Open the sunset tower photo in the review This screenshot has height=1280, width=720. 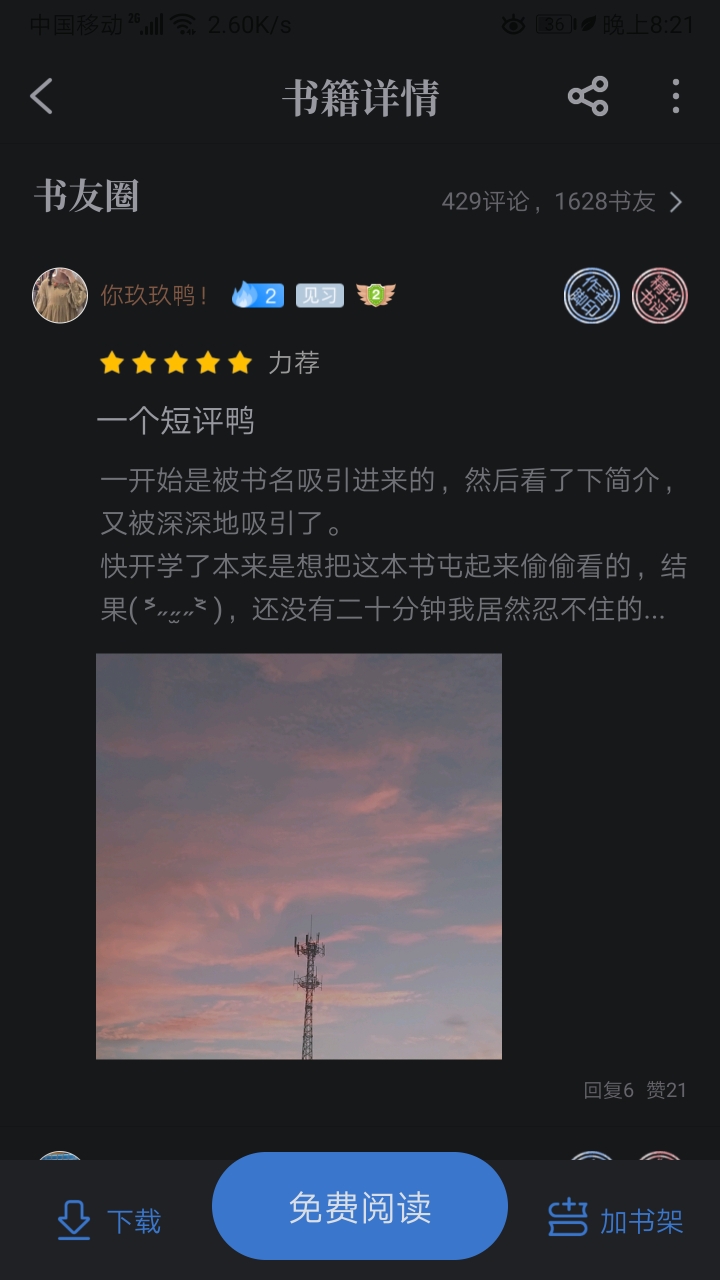pos(299,856)
